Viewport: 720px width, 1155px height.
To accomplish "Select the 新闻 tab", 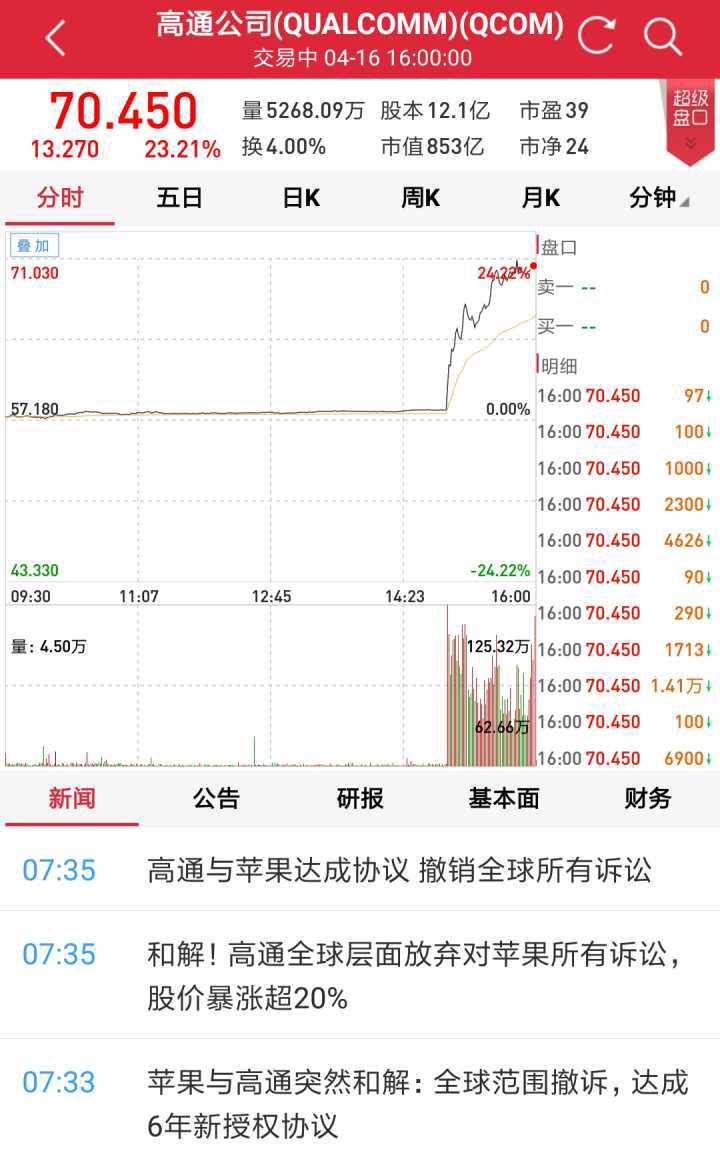I will (x=71, y=798).
